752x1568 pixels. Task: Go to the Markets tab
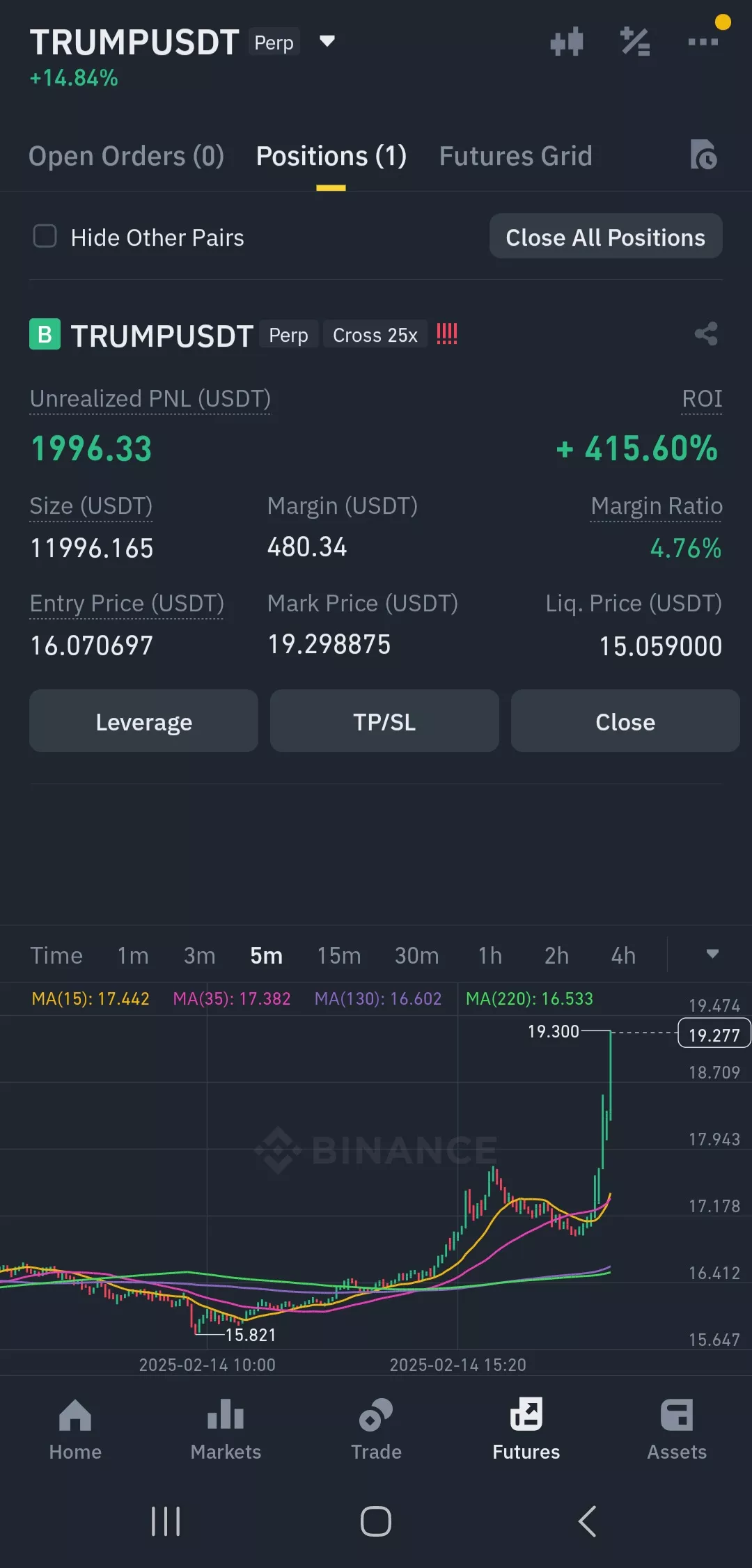pyautogui.click(x=226, y=1430)
